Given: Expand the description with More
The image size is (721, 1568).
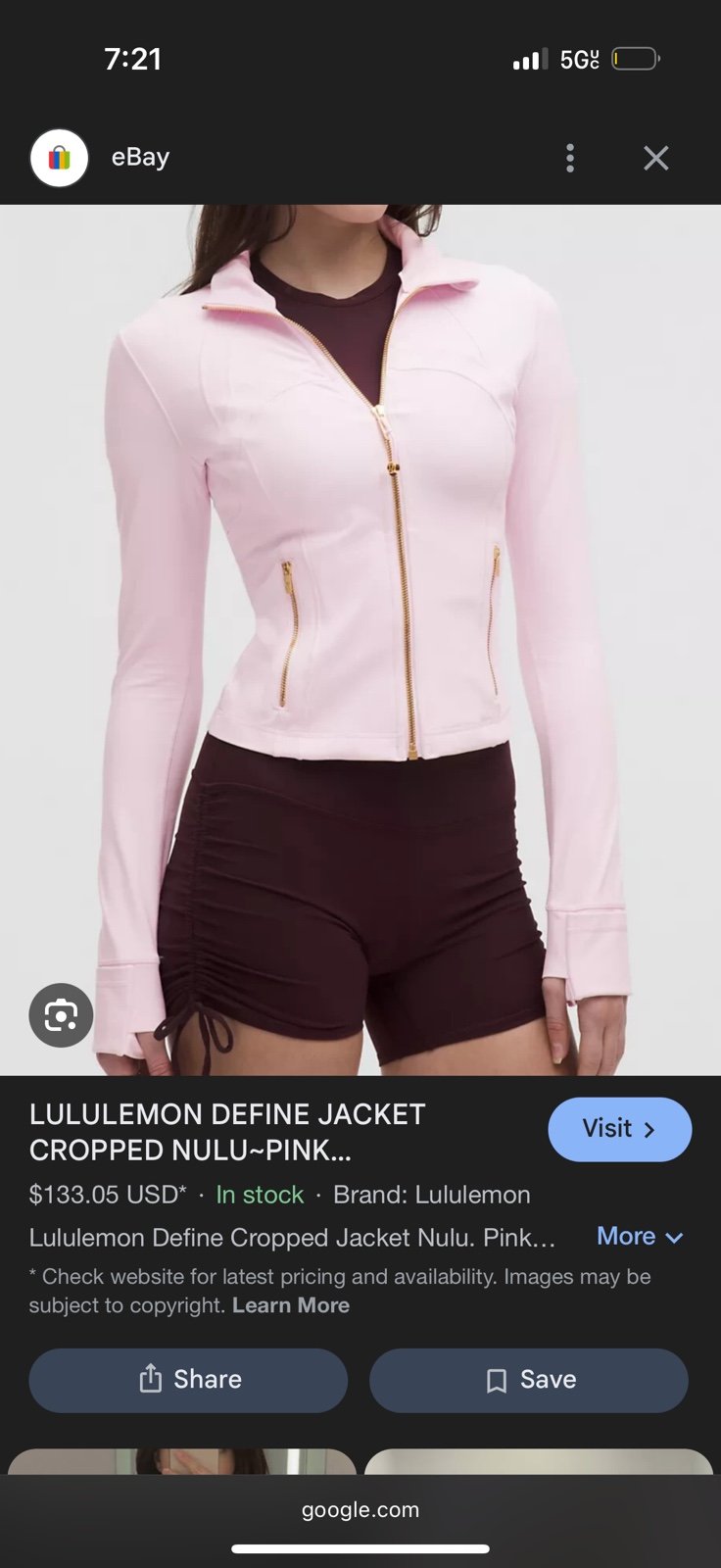Looking at the screenshot, I should pyautogui.click(x=639, y=1237).
